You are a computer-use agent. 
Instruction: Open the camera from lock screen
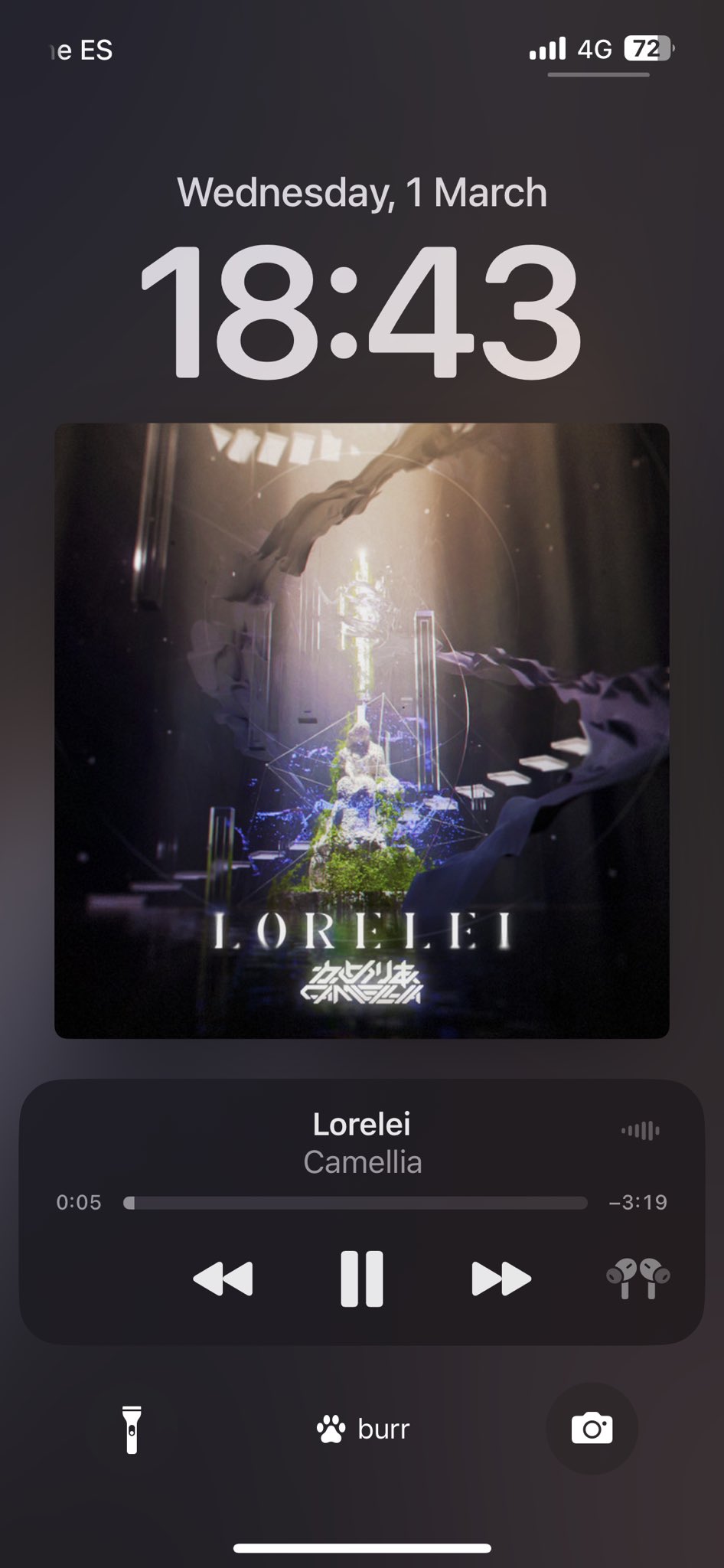click(x=592, y=1429)
